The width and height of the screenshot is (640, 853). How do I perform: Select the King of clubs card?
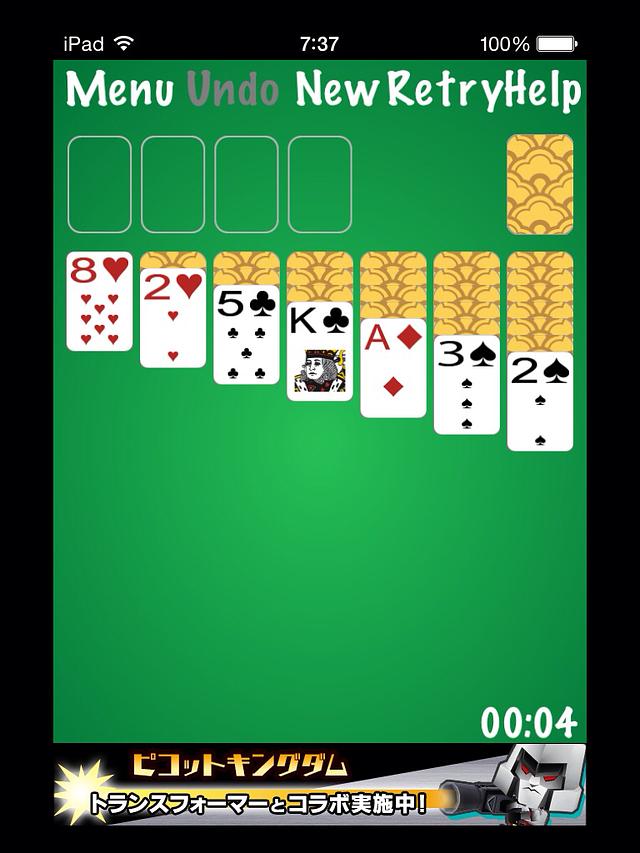[320, 352]
